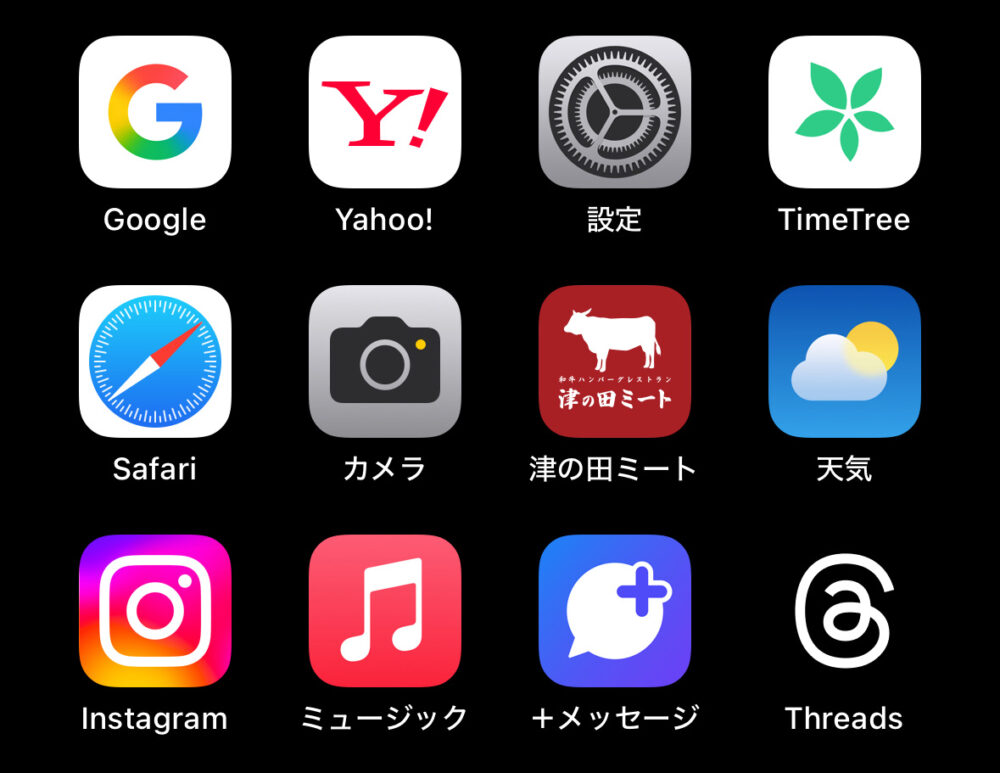Open the ミュージック music app
Image resolution: width=1000 pixels, height=773 pixels.
click(x=385, y=610)
